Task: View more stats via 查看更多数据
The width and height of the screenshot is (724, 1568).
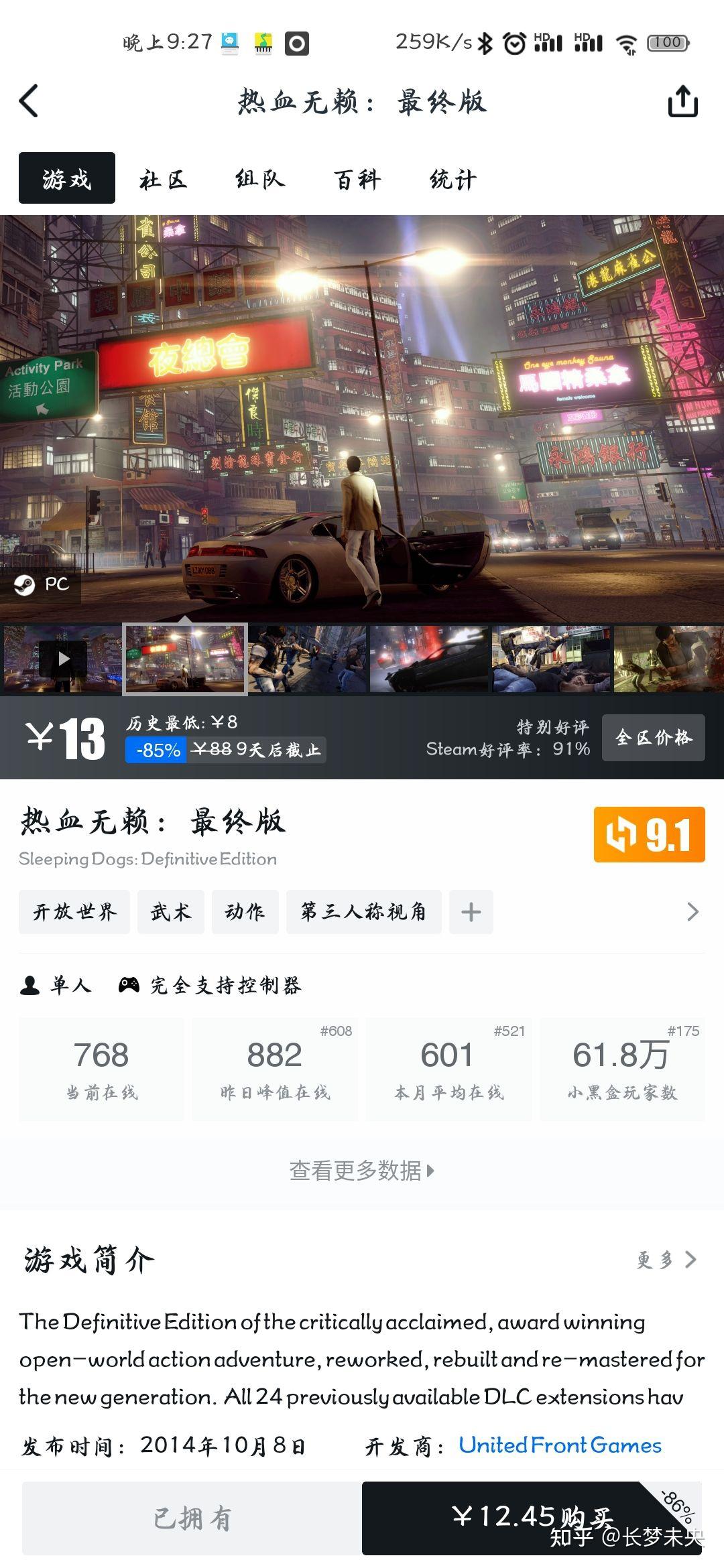Action: (362, 1171)
